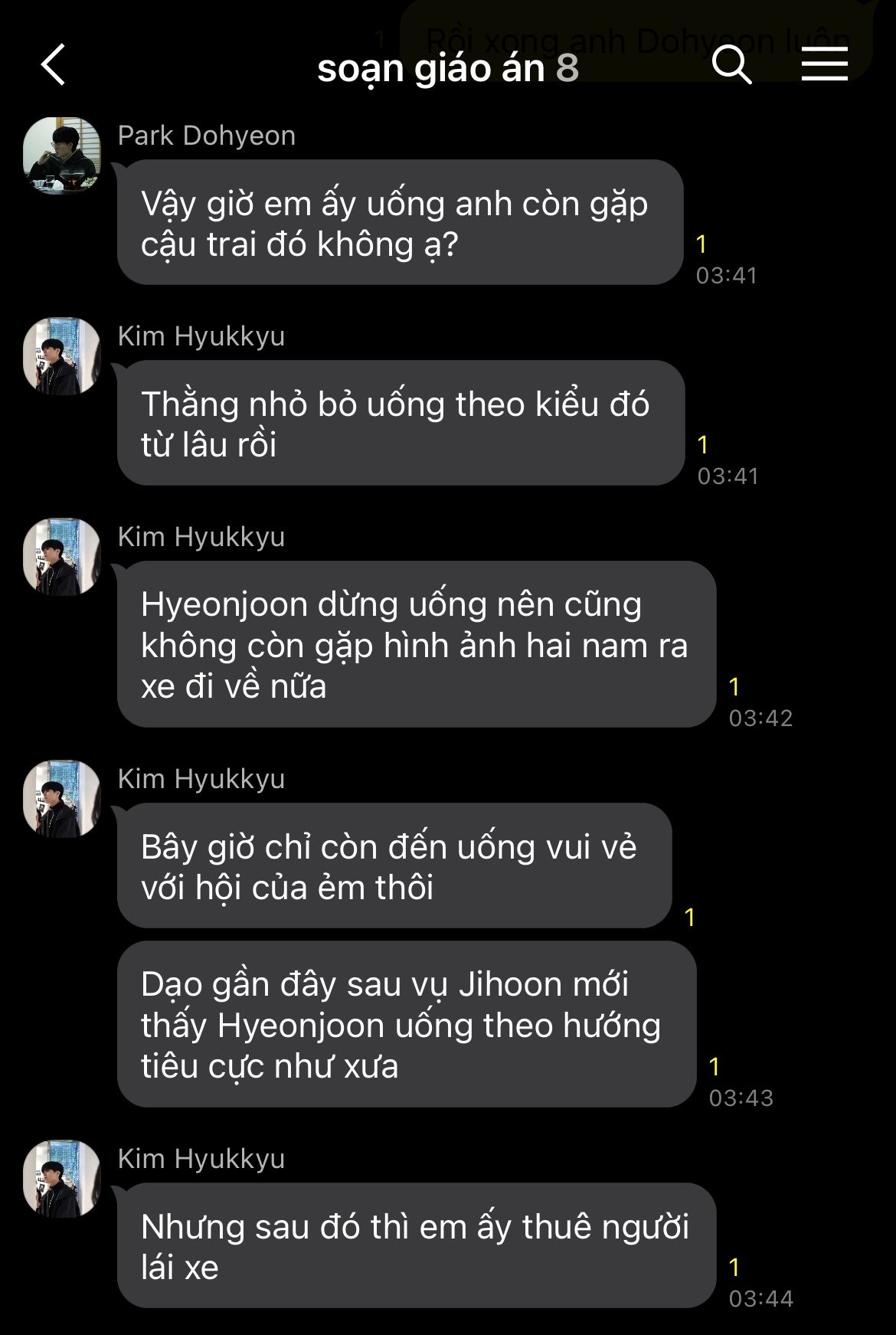View Kim Hyukkyu's profile from avatar at 03:41
896x1335 pixels.
click(x=62, y=356)
